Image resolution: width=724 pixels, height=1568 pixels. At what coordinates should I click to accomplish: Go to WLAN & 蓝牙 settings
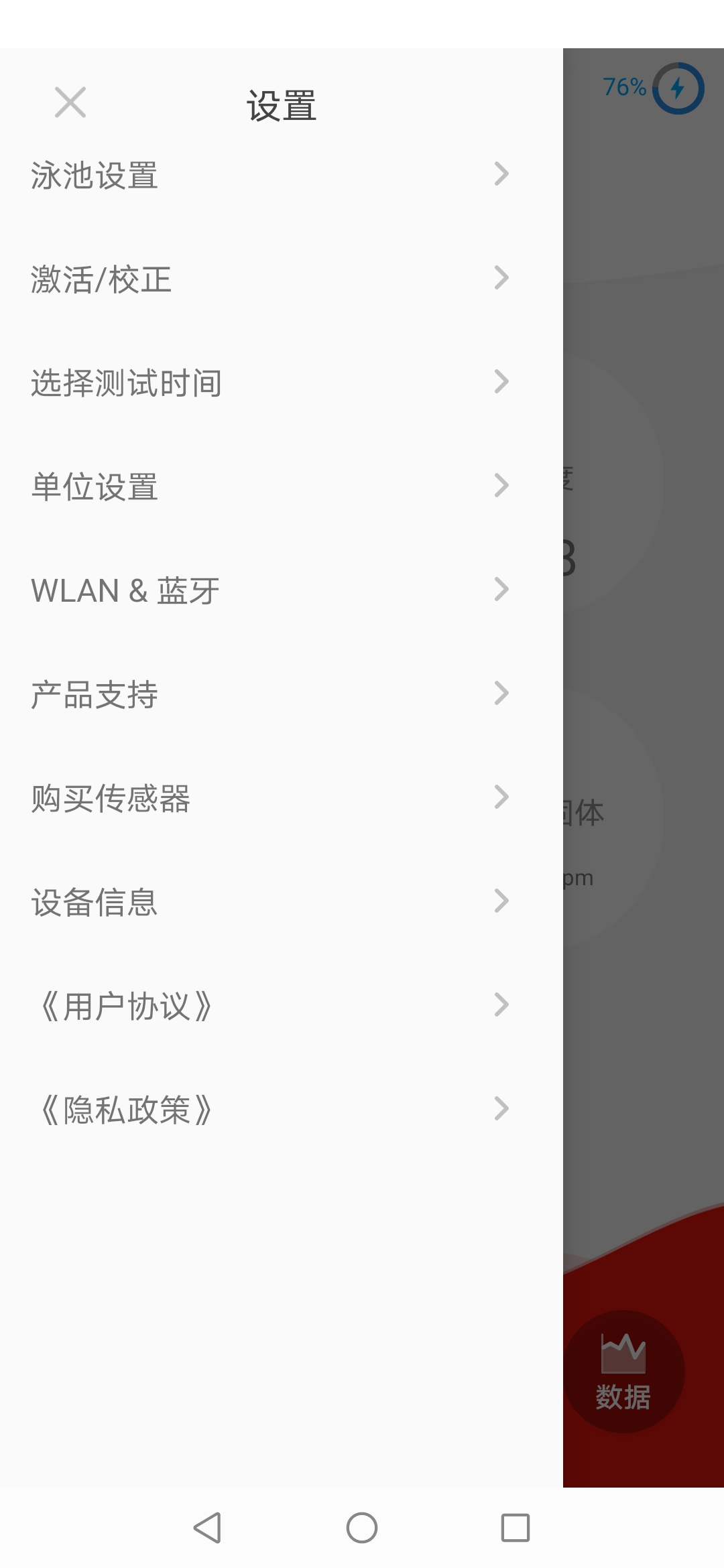coord(268,590)
